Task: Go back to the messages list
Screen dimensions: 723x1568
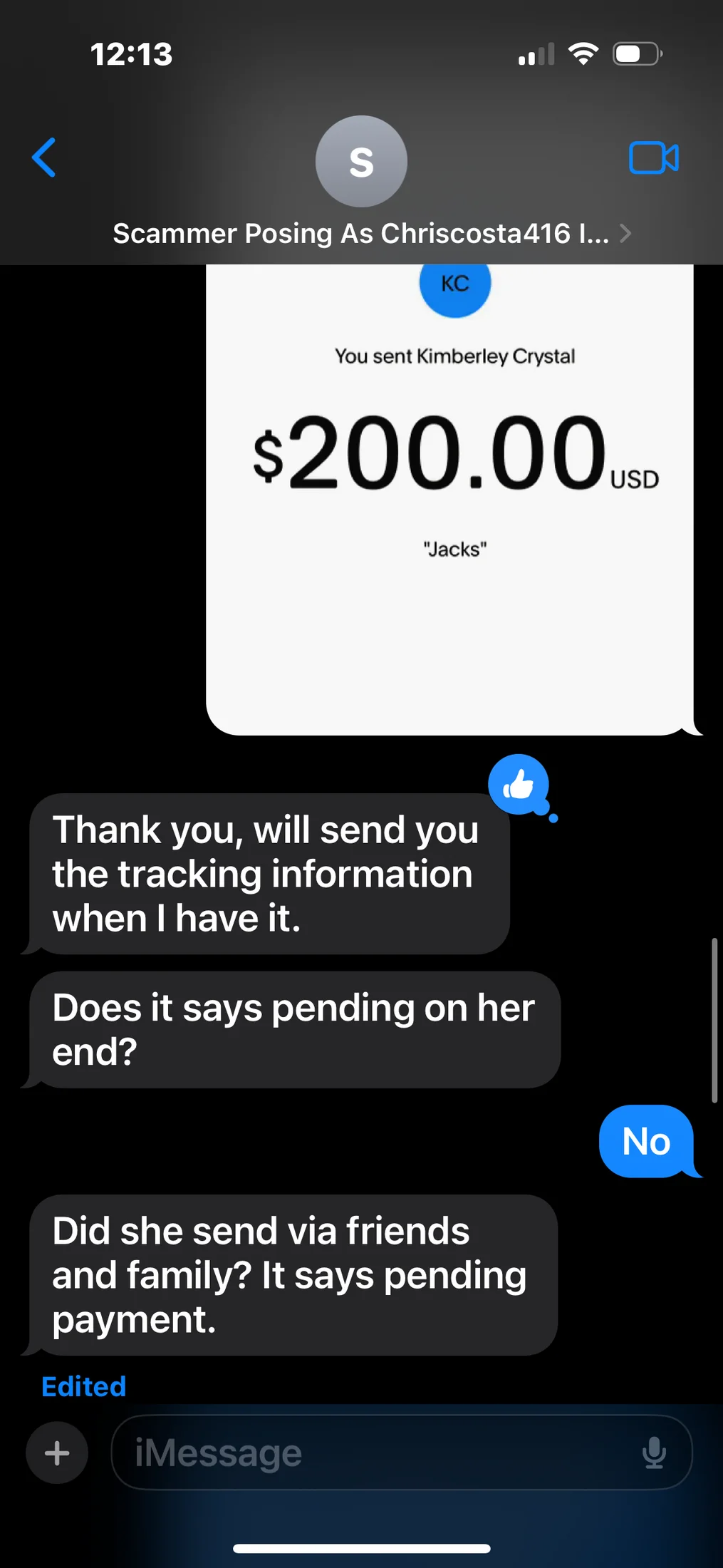Action: [x=44, y=158]
